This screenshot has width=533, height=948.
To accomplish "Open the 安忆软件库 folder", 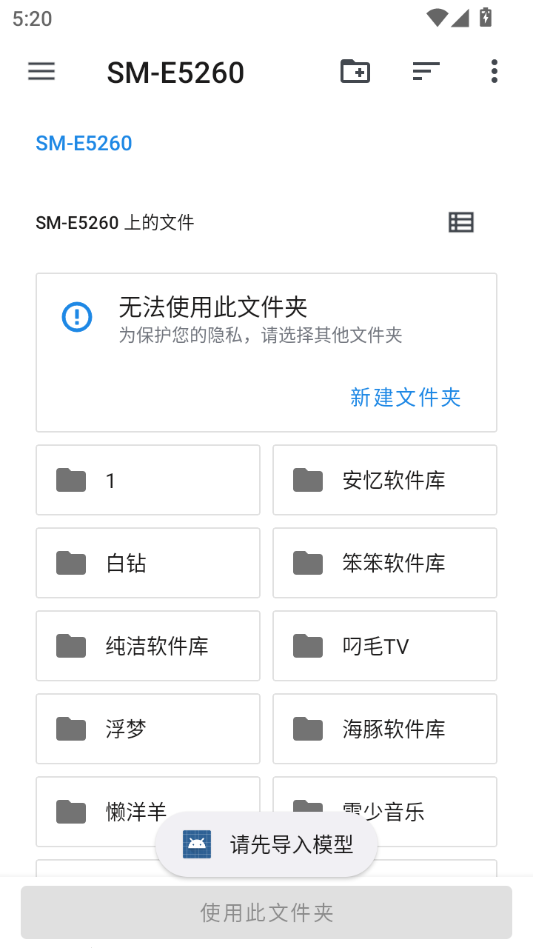I will 385,480.
